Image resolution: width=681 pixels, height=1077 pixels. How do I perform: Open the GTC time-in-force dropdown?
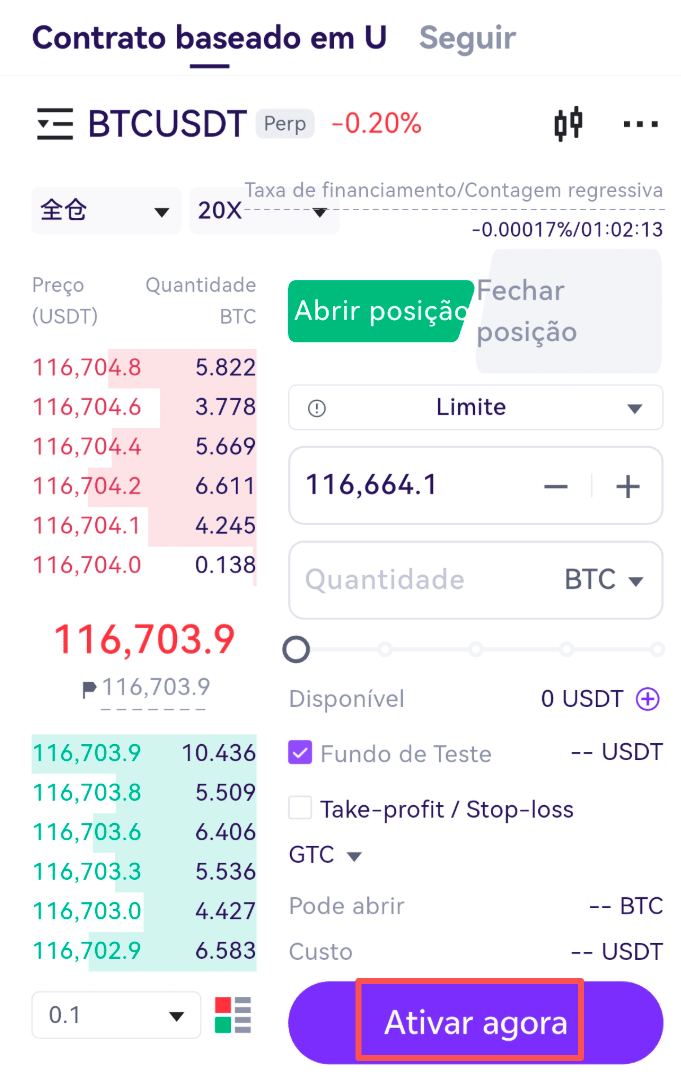pos(325,855)
